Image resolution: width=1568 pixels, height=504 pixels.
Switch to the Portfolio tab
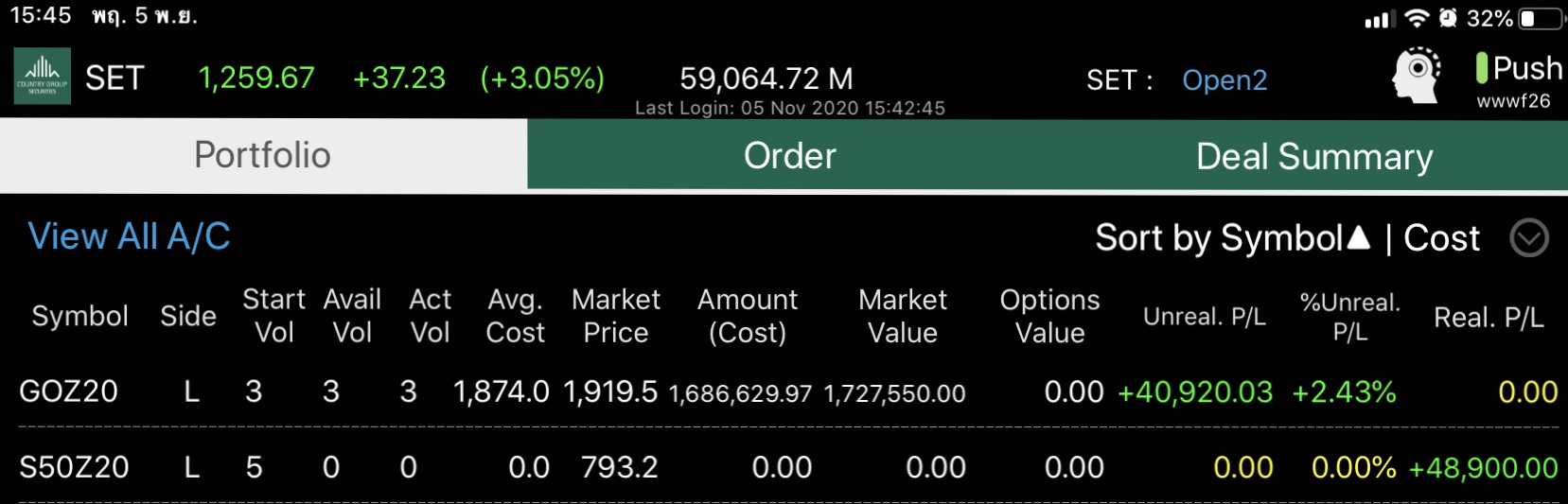263,156
